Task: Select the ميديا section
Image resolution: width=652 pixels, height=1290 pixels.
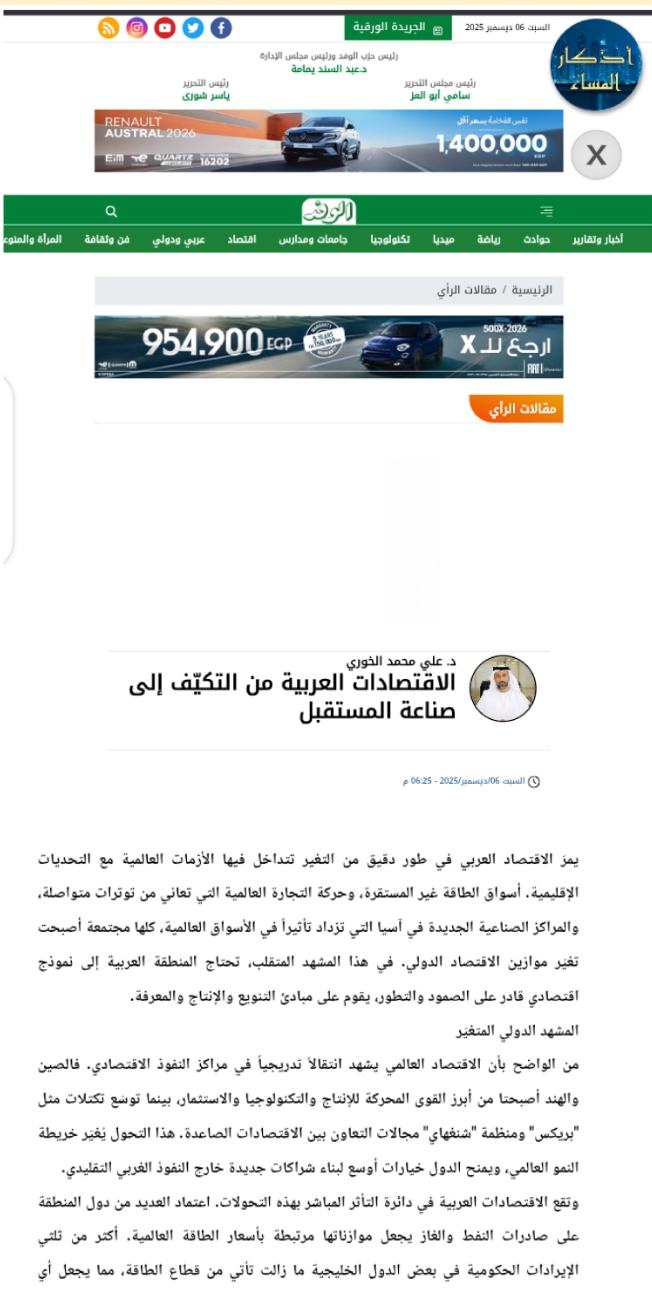Action: [x=443, y=240]
